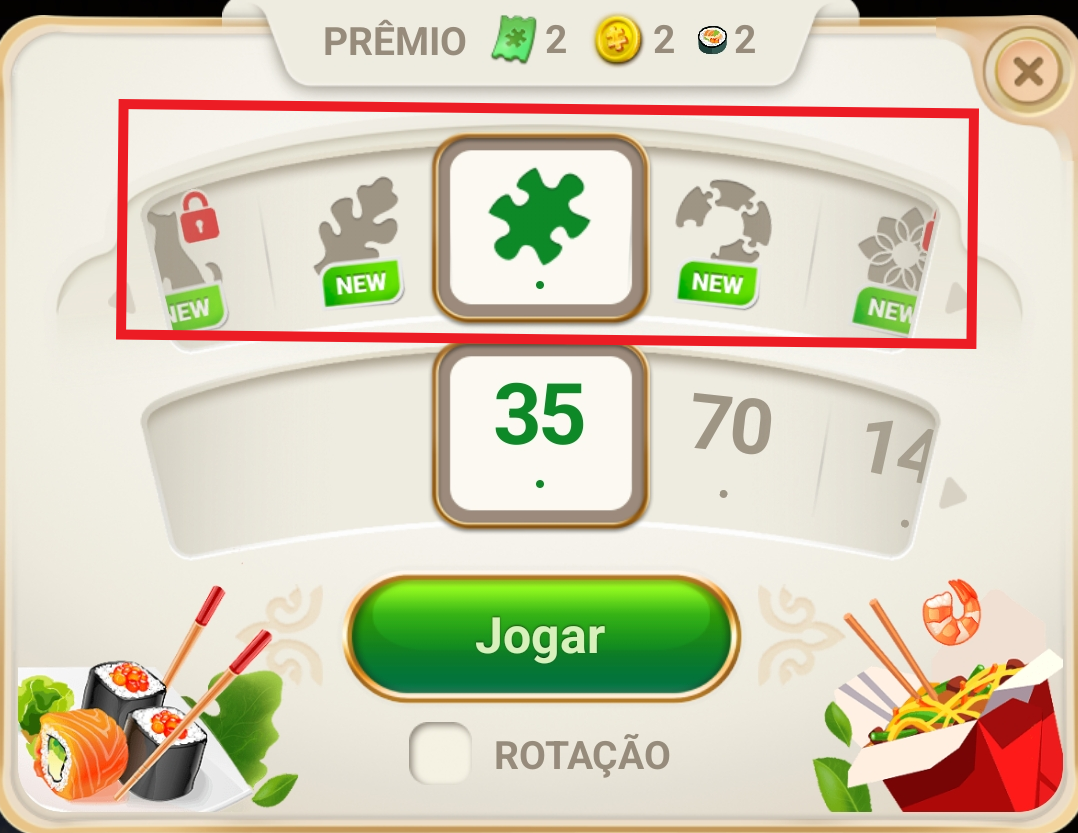Enable the Rotação checkbox

tap(440, 754)
